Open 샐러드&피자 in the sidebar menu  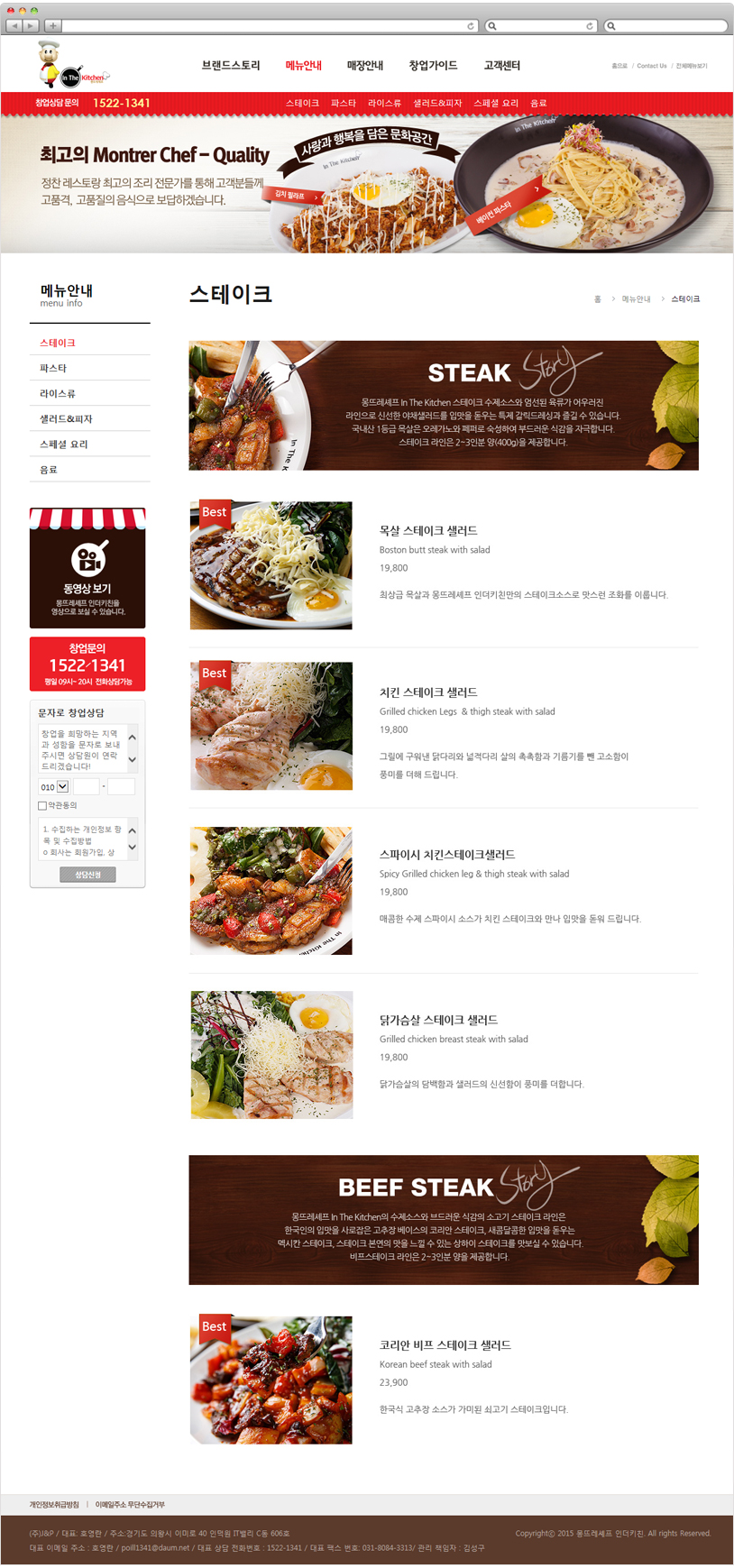[x=66, y=418]
